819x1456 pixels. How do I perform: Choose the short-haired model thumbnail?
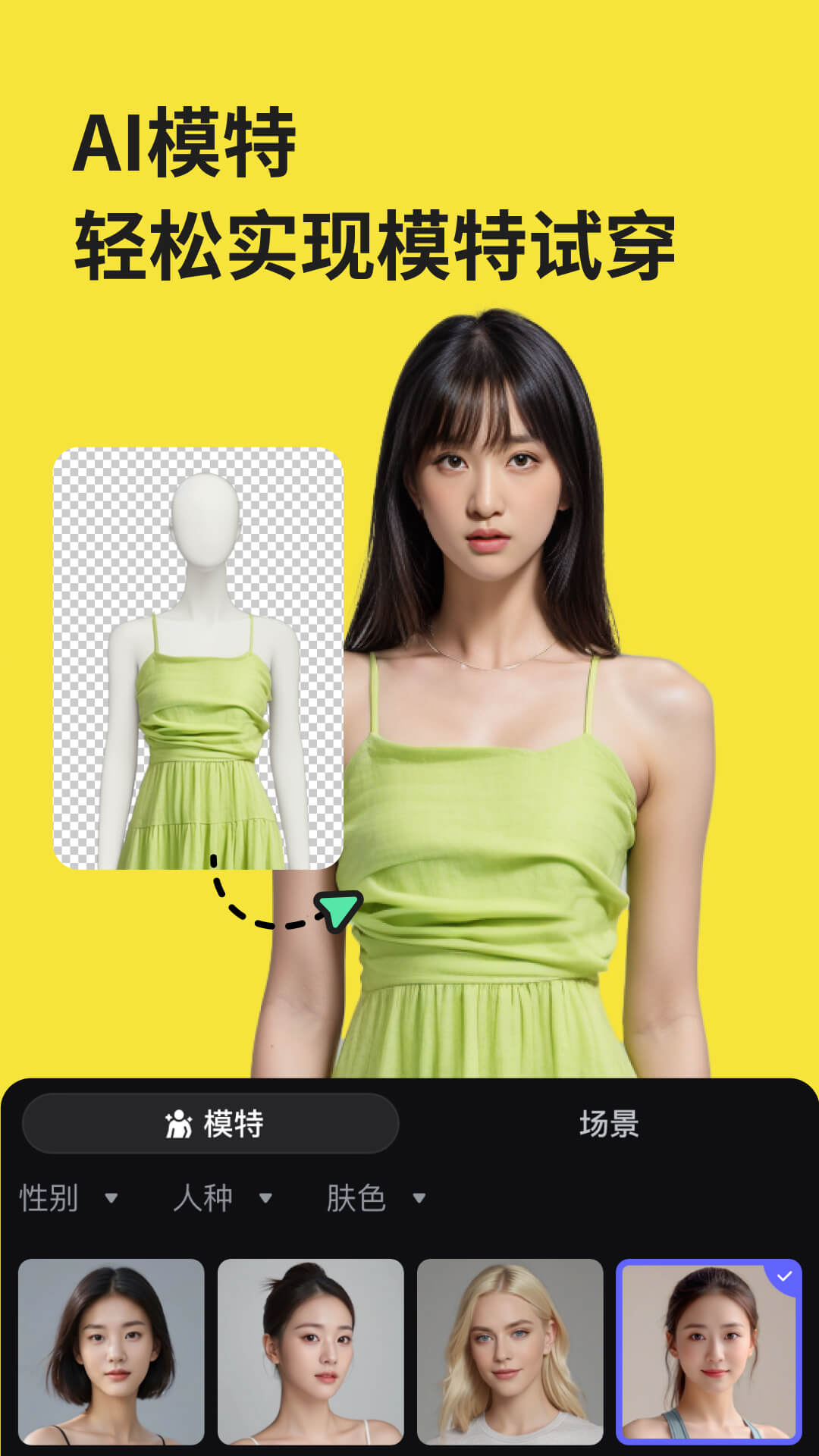(x=108, y=1357)
